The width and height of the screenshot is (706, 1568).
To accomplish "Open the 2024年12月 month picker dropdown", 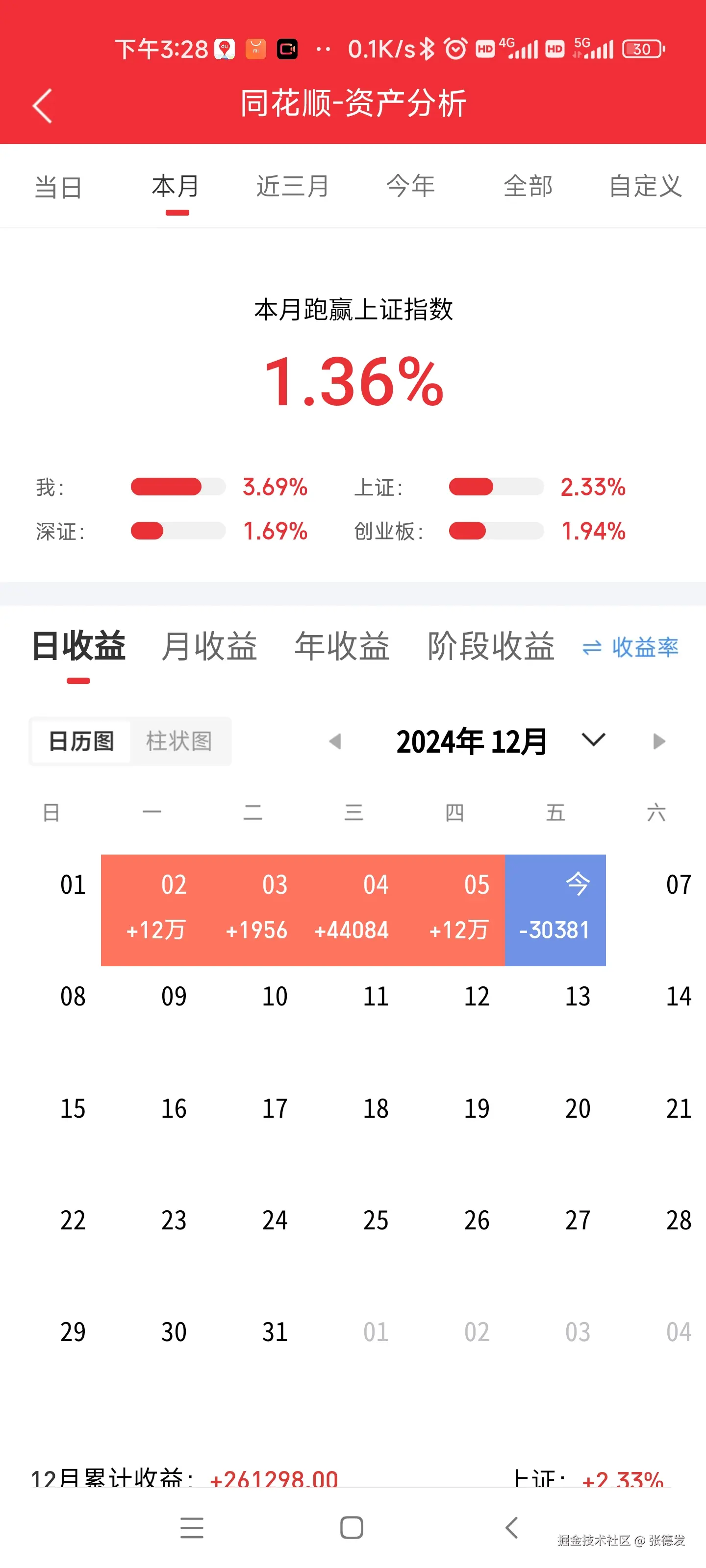I will 593,740.
